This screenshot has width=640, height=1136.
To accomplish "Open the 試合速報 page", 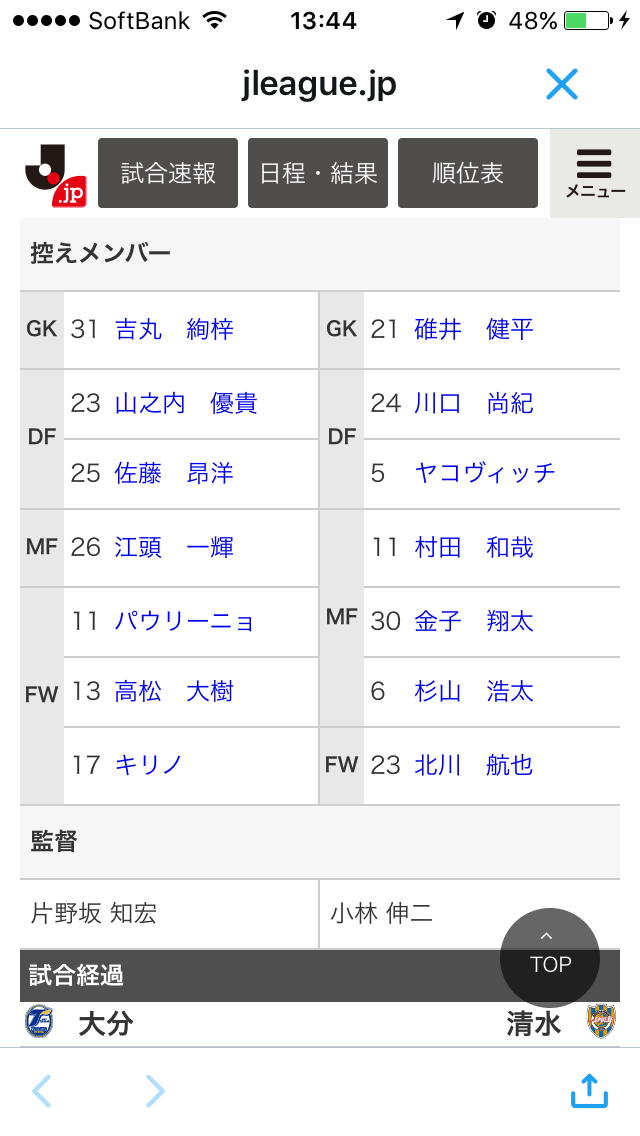I will 168,173.
